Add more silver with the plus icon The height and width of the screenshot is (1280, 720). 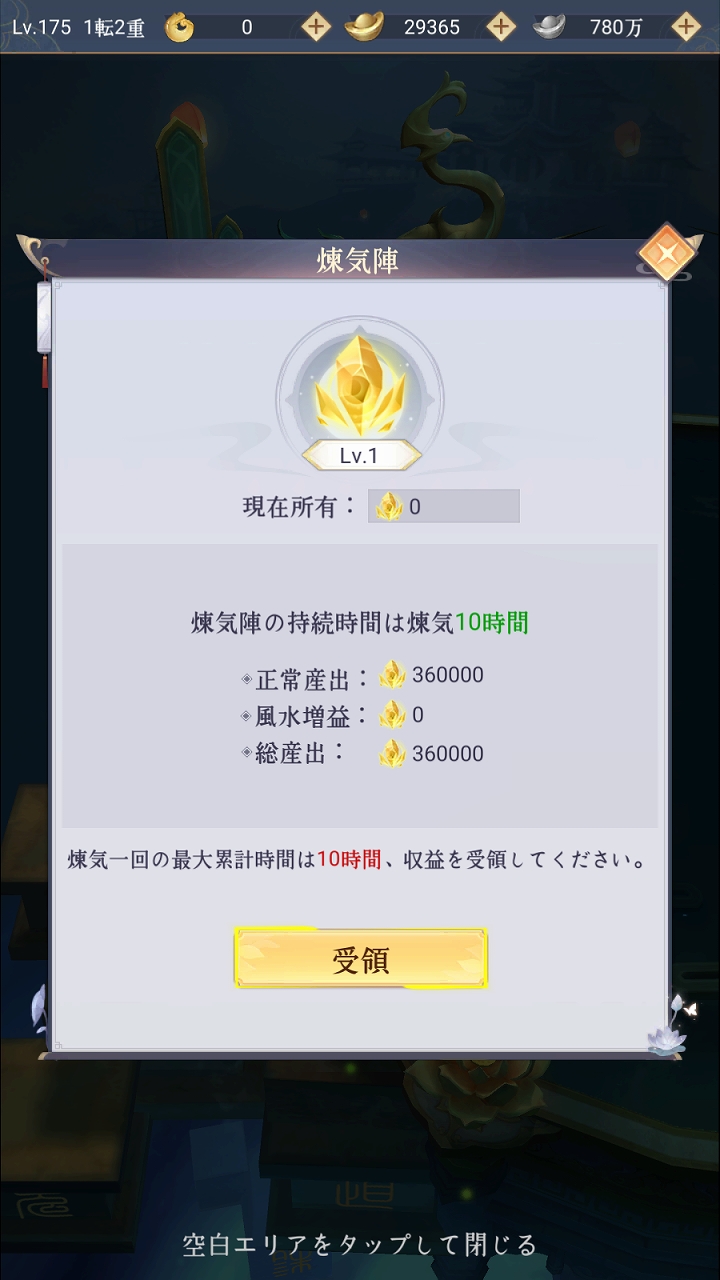point(686,27)
